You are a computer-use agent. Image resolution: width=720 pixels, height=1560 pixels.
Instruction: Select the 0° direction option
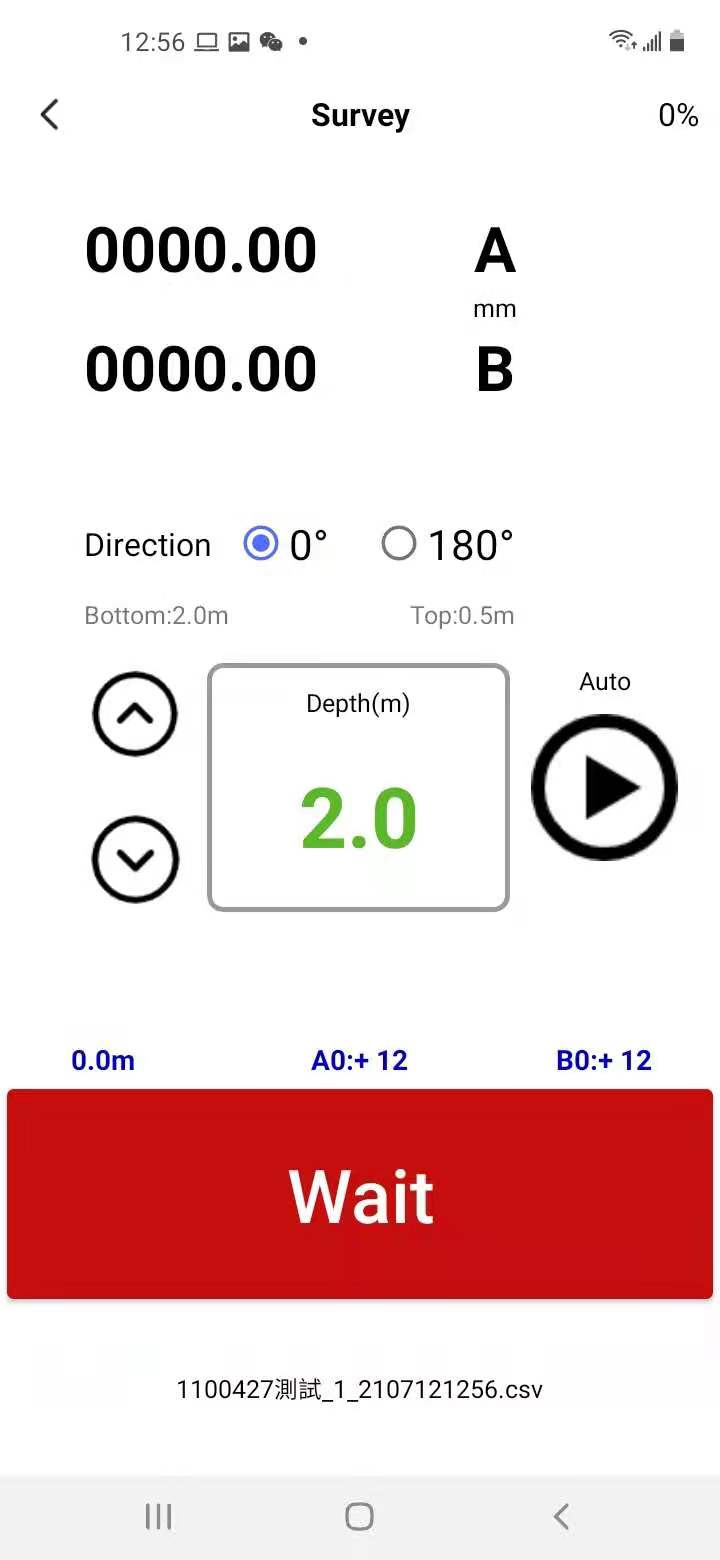coord(262,545)
